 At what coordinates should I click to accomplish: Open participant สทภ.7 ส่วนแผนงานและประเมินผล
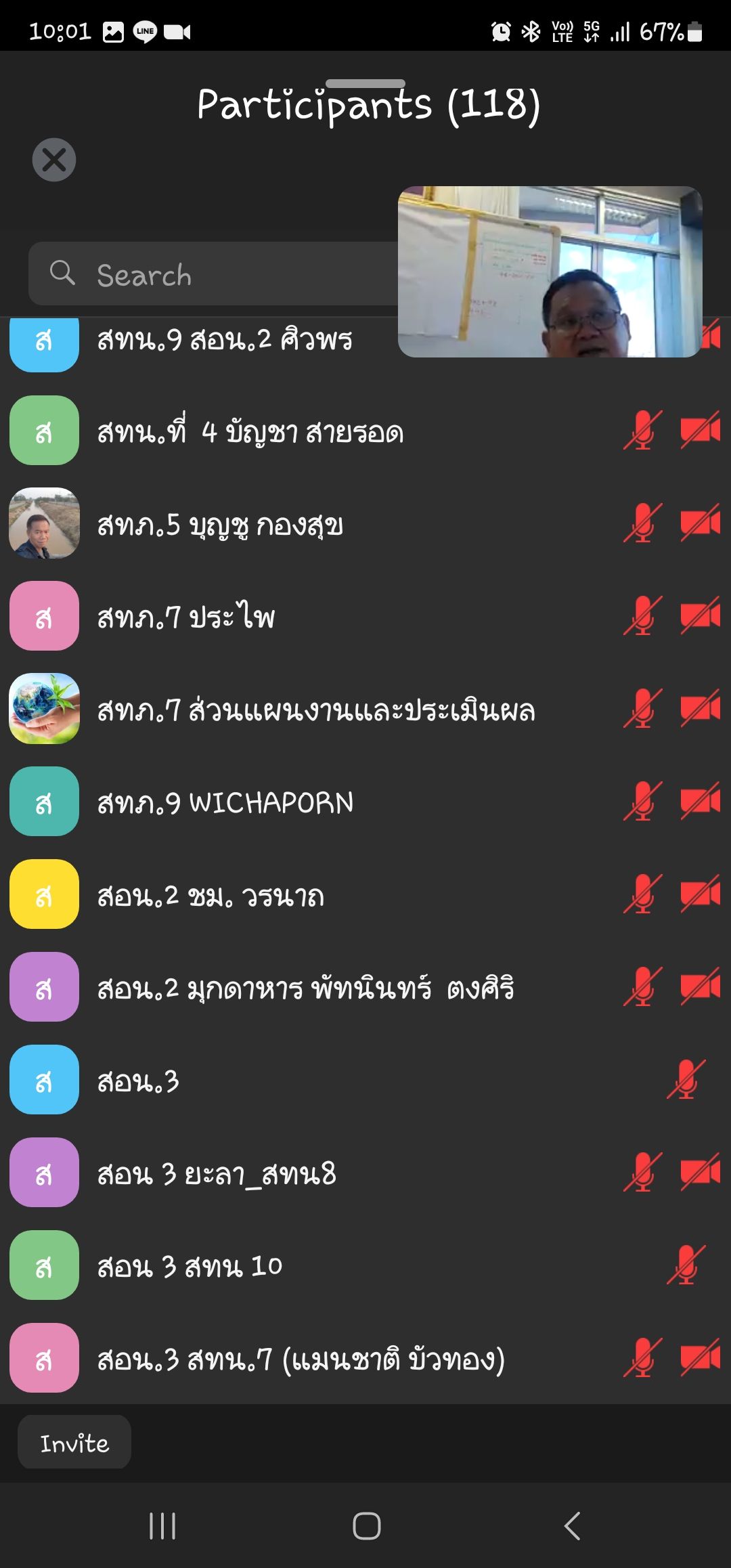[x=316, y=710]
